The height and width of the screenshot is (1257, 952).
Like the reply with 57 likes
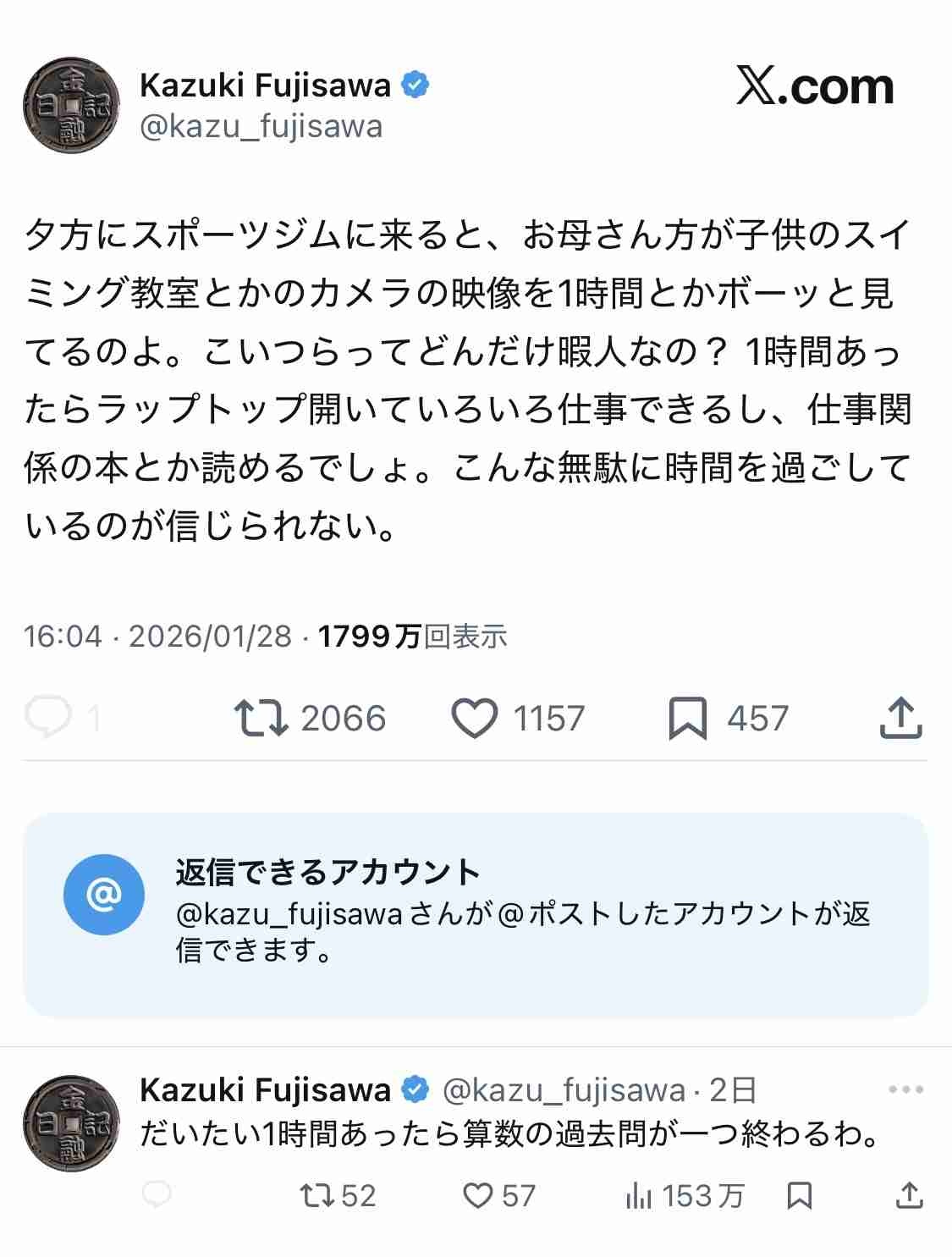point(479,1195)
